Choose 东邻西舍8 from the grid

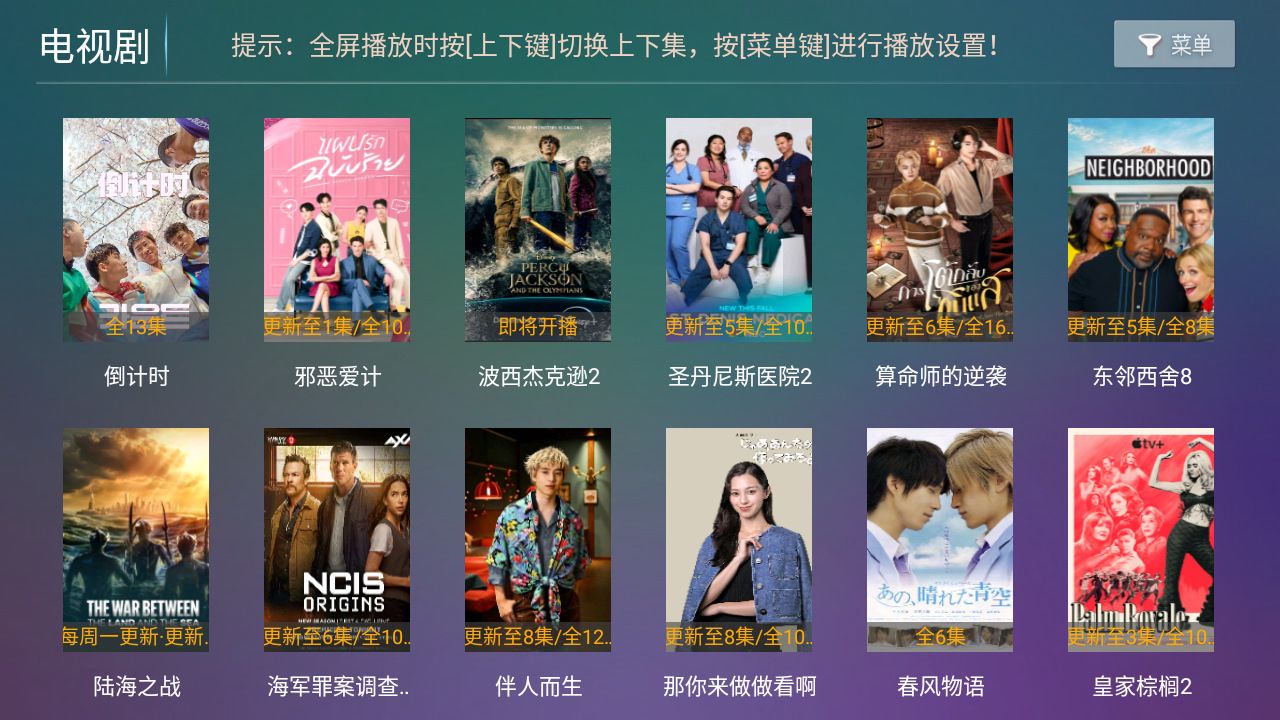pyautogui.click(x=1141, y=230)
